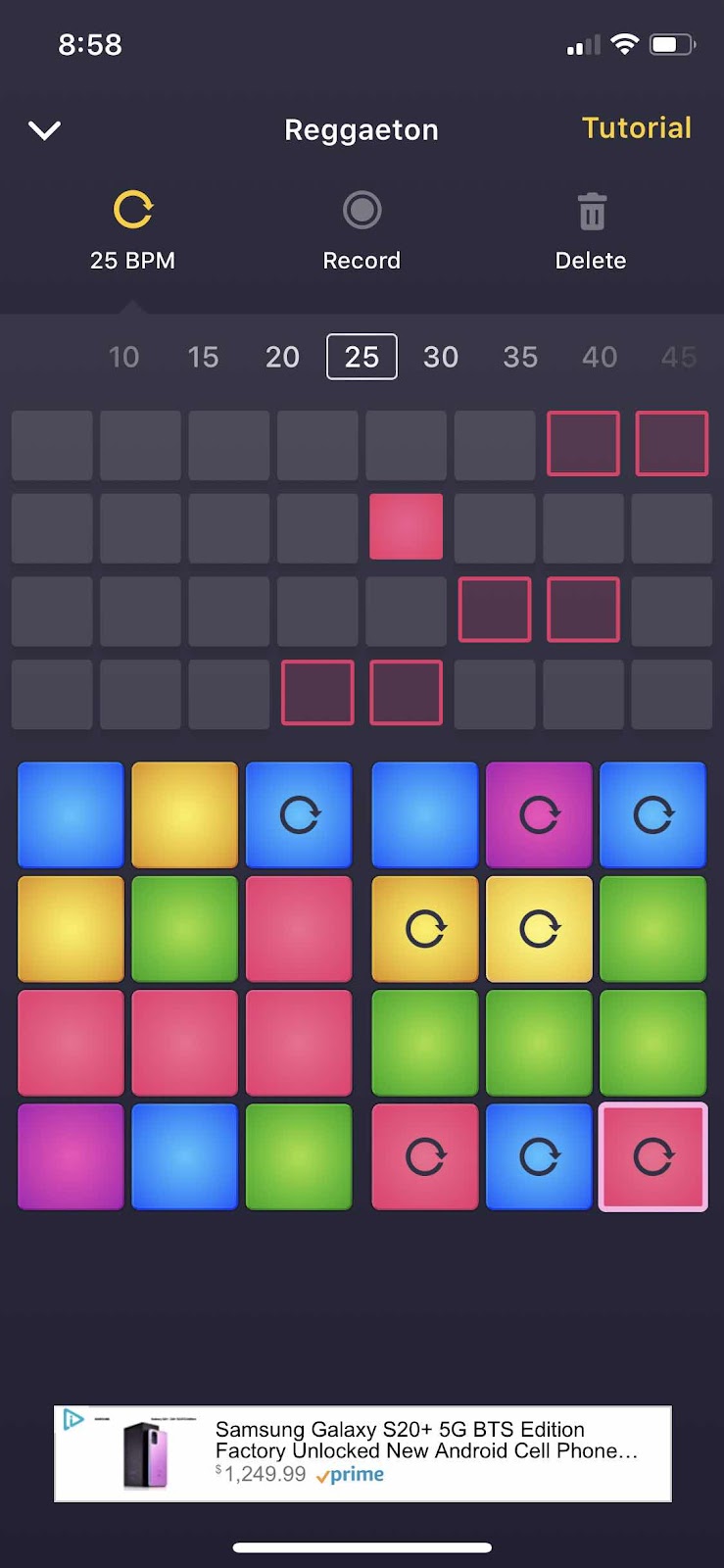724x1568 pixels.
Task: Start recording with the Record button
Action: coord(362,230)
